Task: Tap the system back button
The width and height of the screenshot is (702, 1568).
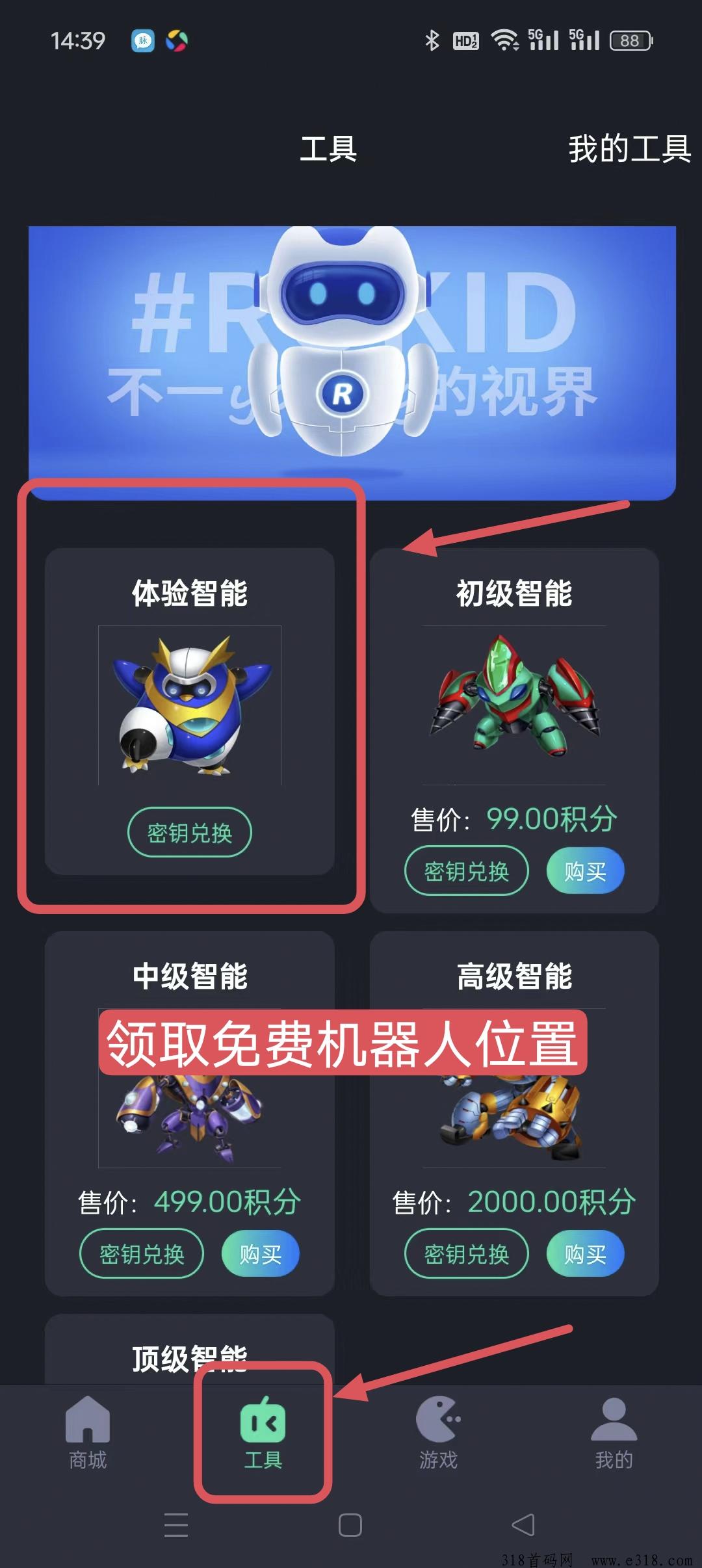Action: click(523, 1524)
